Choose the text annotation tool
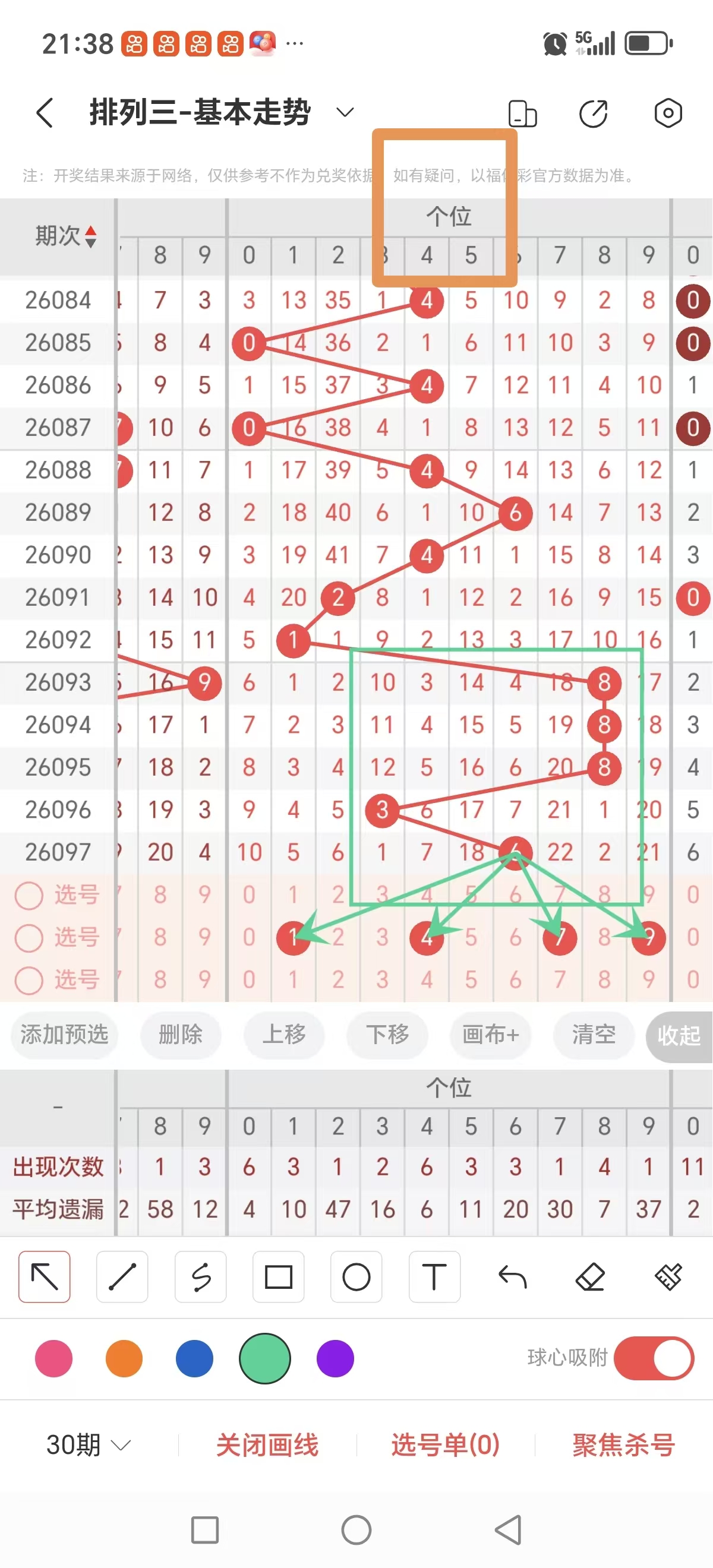Viewport: 713px width, 1568px height. click(x=434, y=1276)
